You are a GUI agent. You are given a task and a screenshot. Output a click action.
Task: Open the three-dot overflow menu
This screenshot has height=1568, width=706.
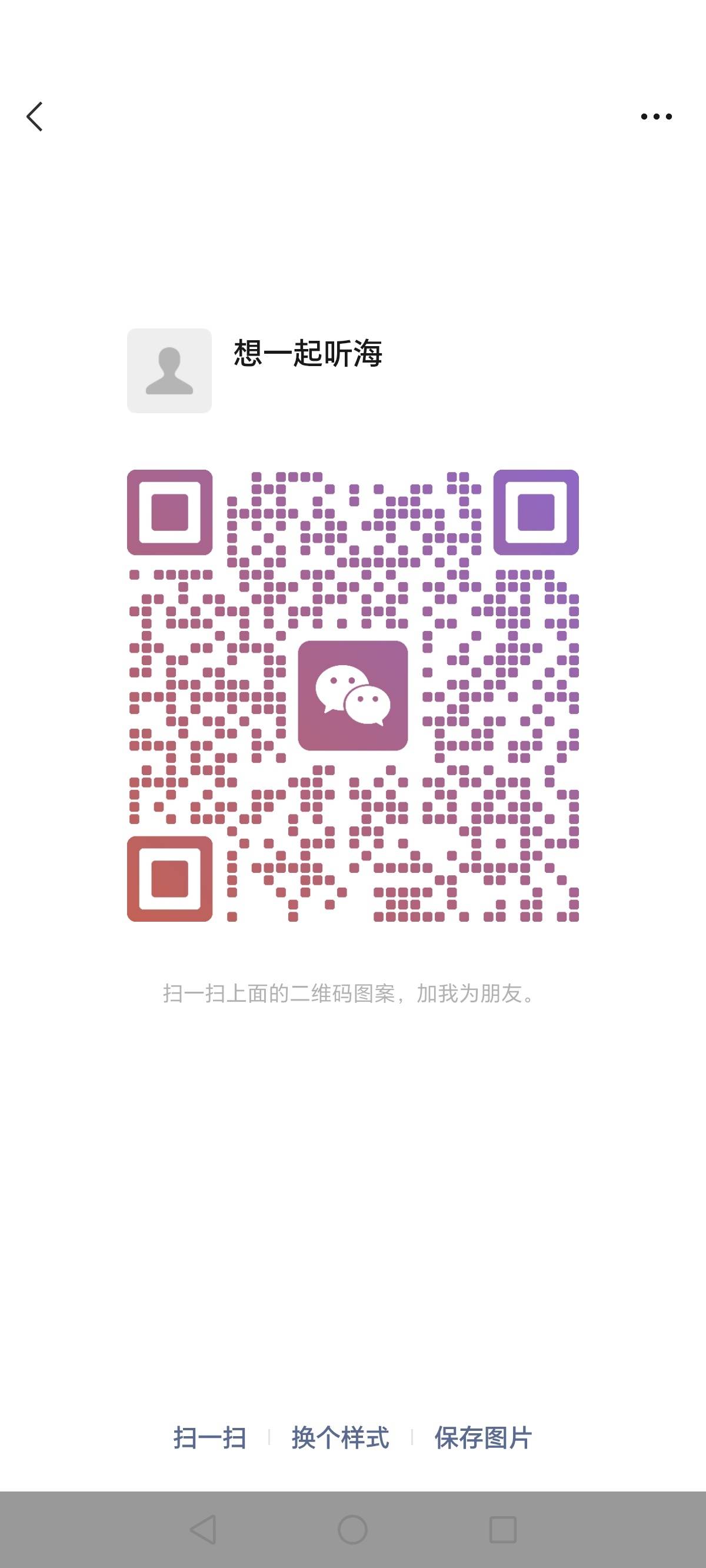coord(656,117)
